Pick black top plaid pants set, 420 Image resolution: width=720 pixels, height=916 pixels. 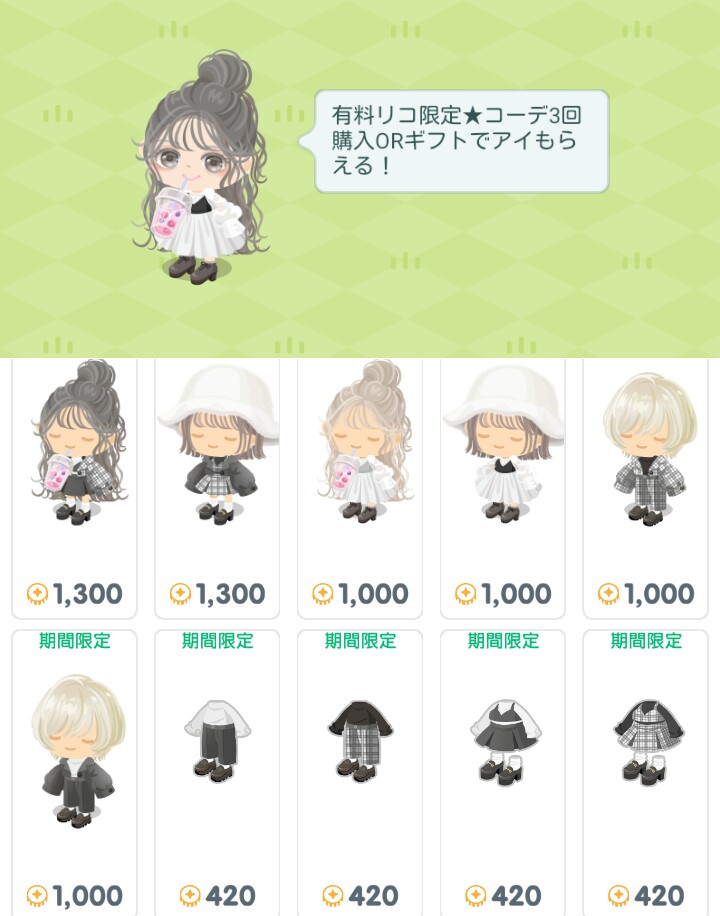360,770
